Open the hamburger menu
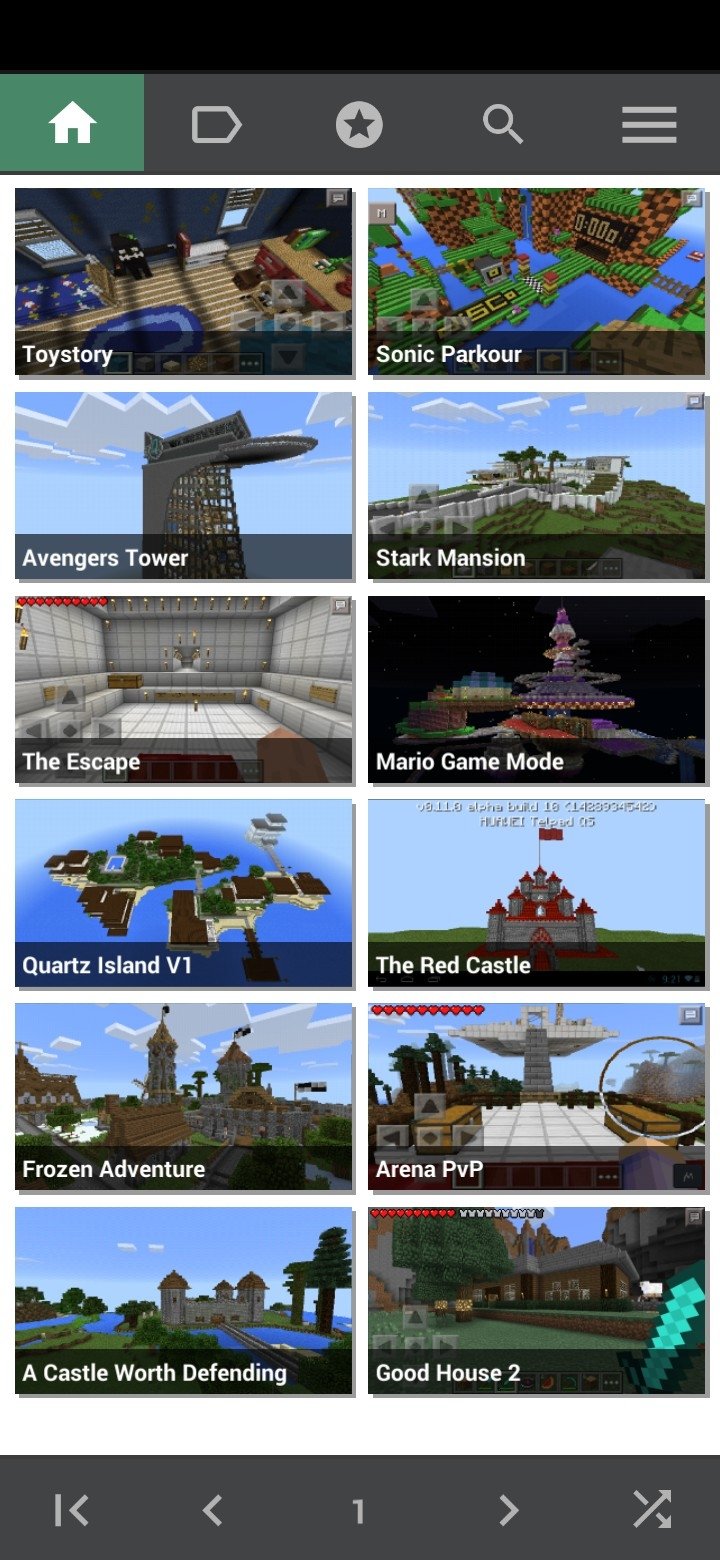Image resolution: width=720 pixels, height=1560 pixels. click(x=648, y=123)
